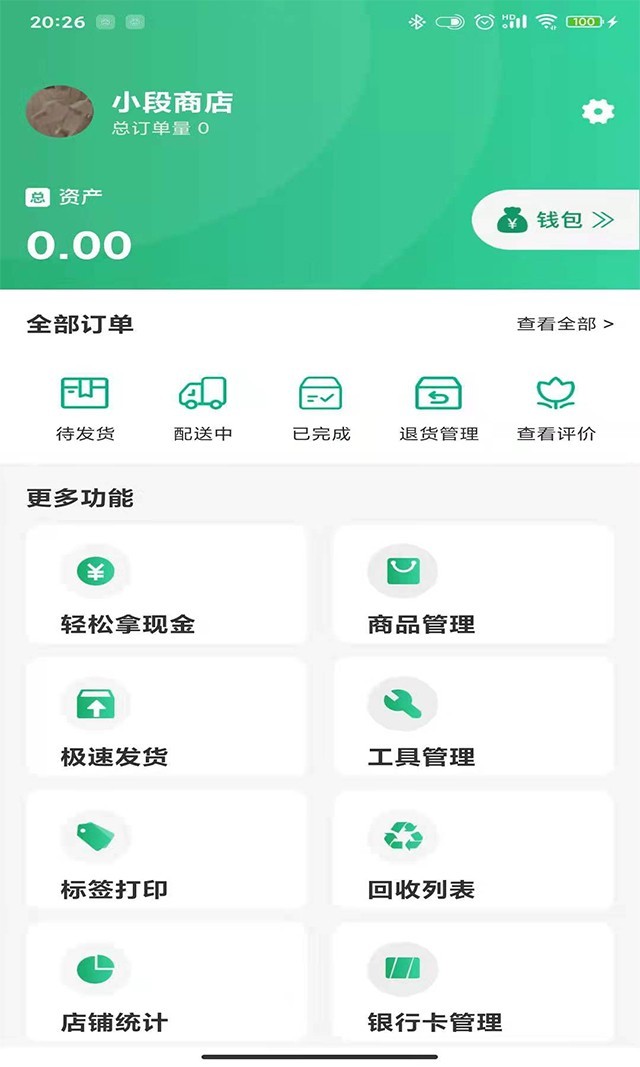View 店铺统计 shop statistics
This screenshot has height=1067, width=640.
coord(166,982)
